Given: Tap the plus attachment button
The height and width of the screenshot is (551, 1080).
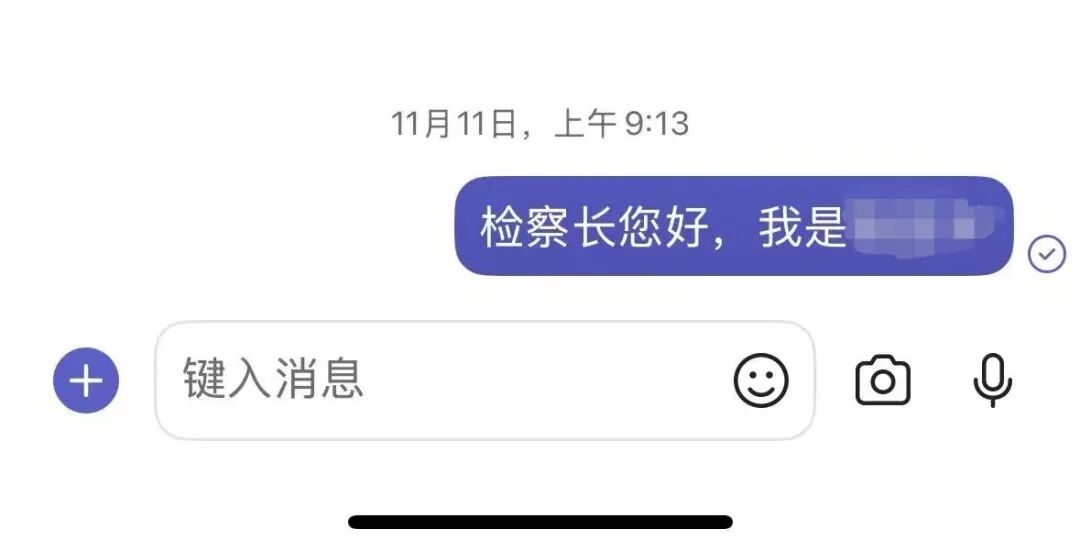Looking at the screenshot, I should [x=86, y=381].
